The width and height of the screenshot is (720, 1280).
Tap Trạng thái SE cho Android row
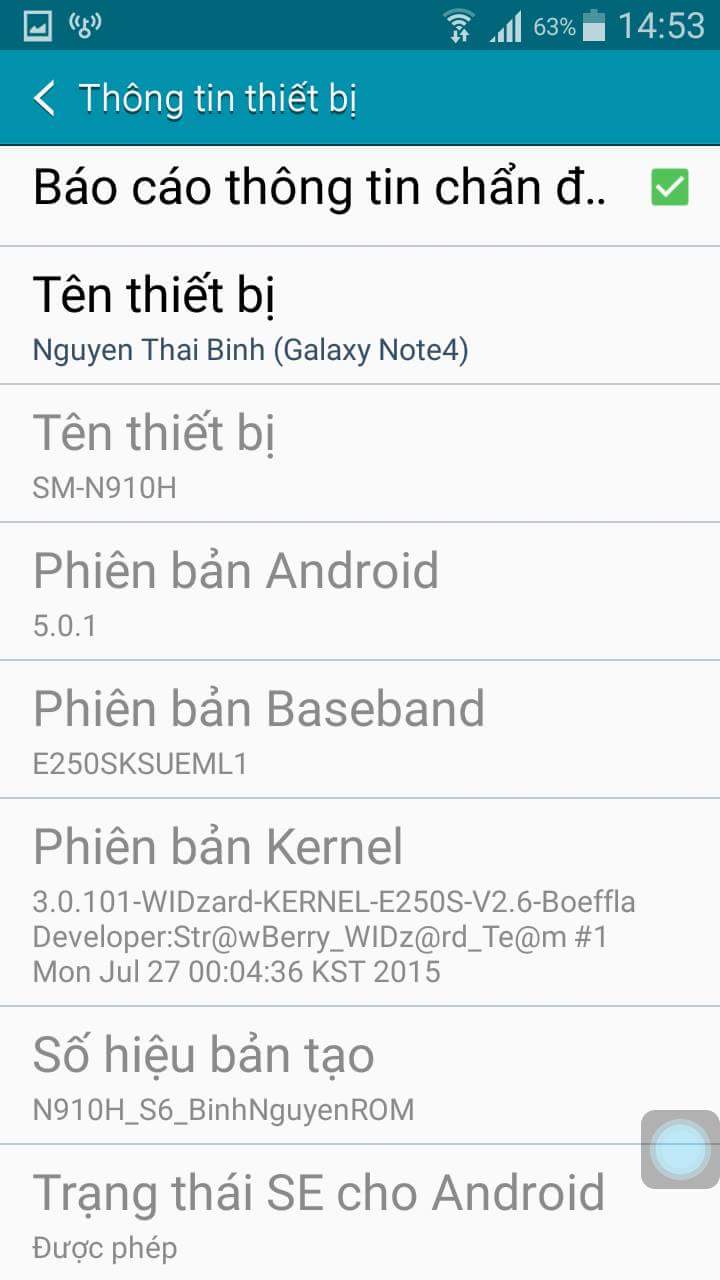(360, 1213)
